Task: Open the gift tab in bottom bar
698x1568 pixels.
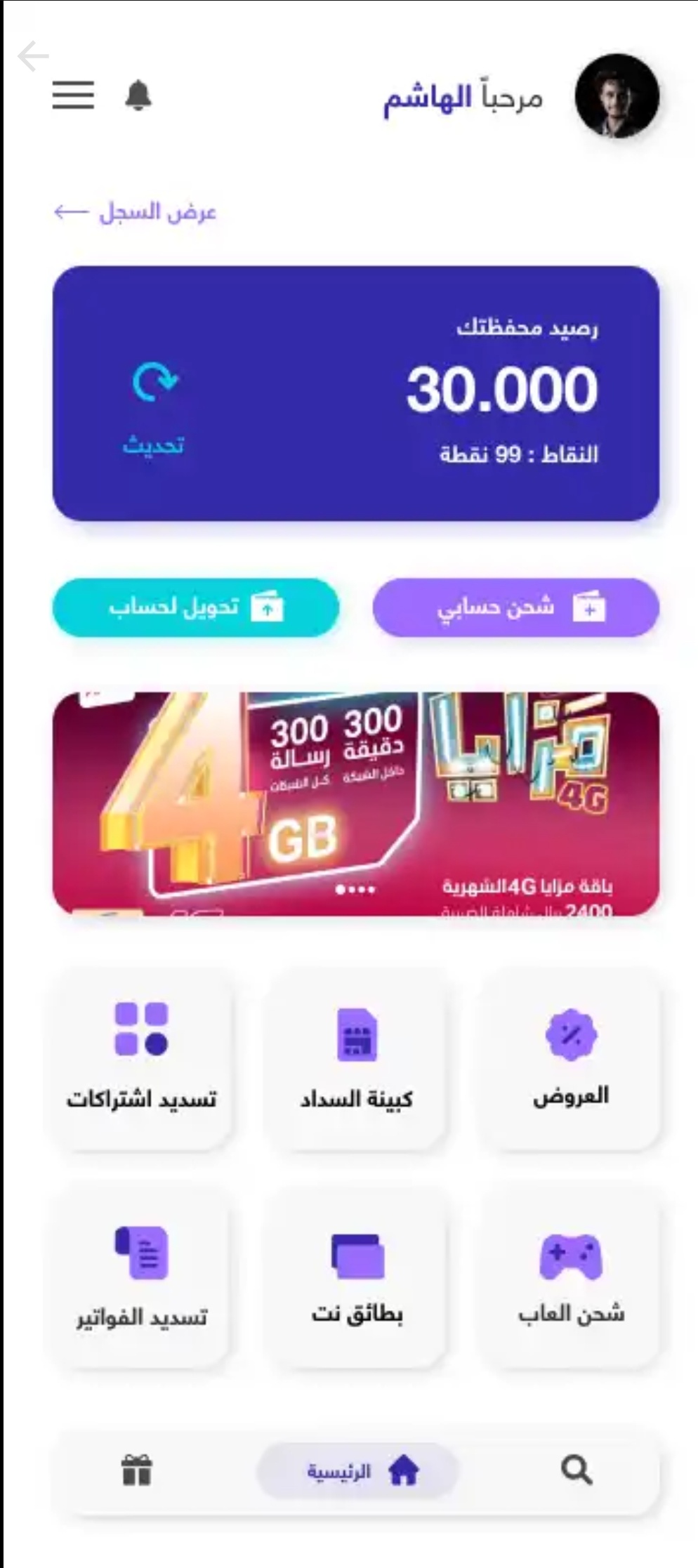Action: [136, 1470]
